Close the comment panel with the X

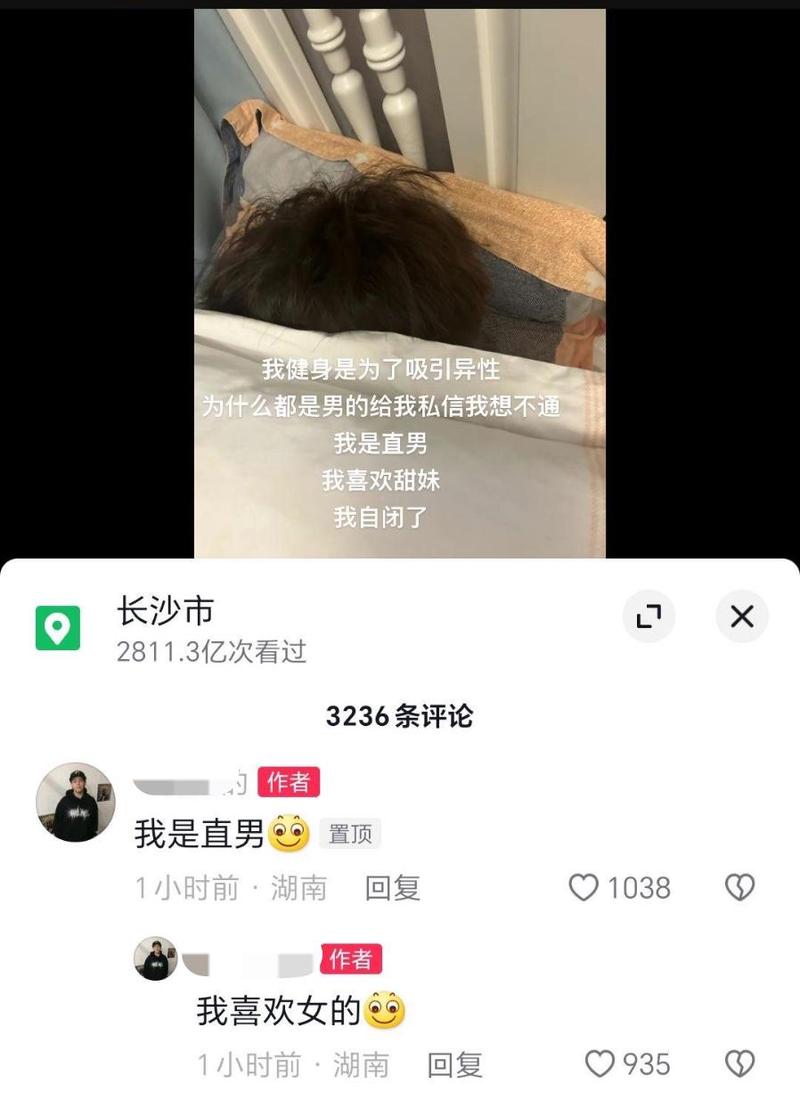(741, 618)
